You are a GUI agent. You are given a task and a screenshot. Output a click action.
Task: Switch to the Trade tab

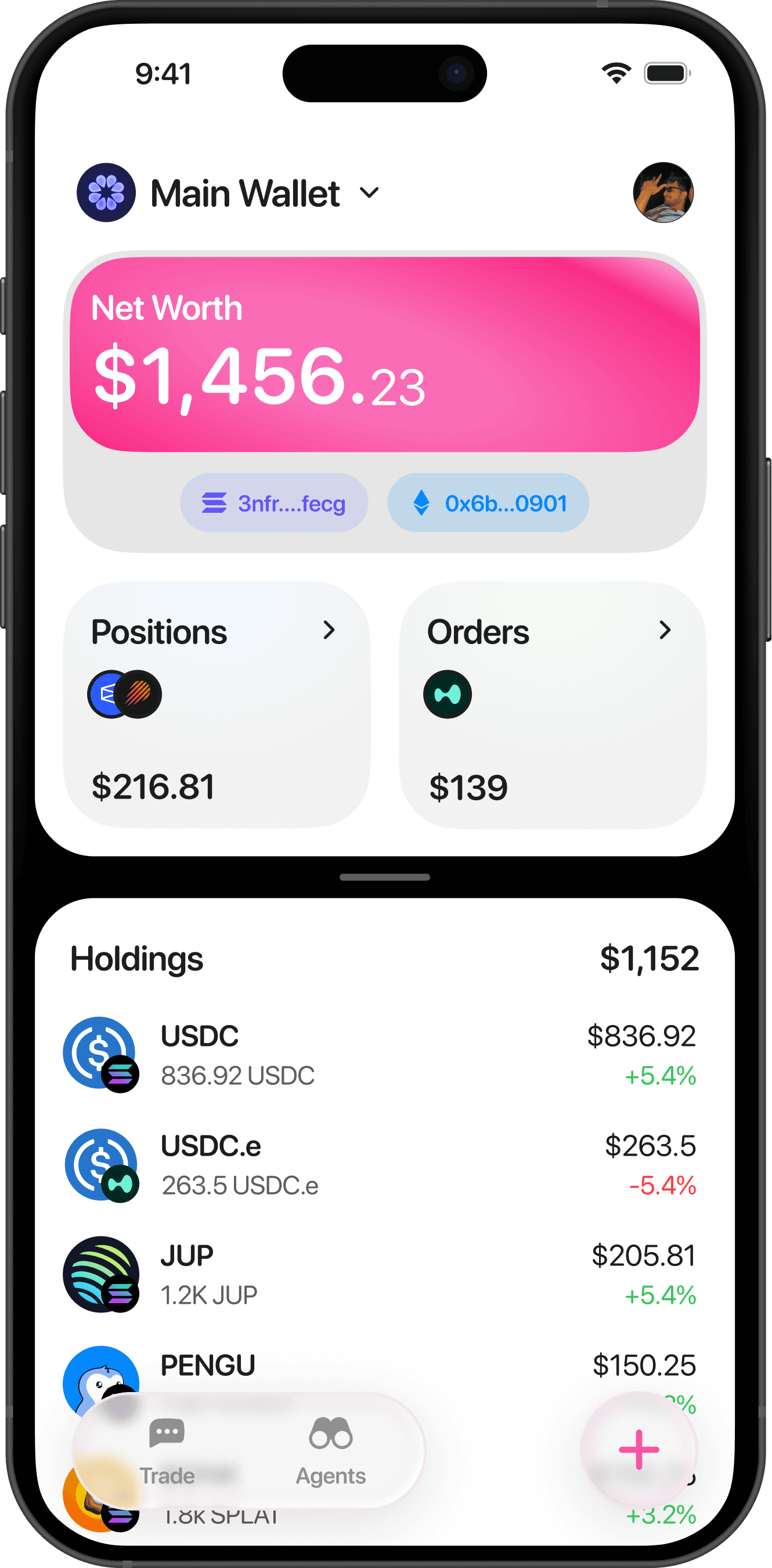(167, 1451)
